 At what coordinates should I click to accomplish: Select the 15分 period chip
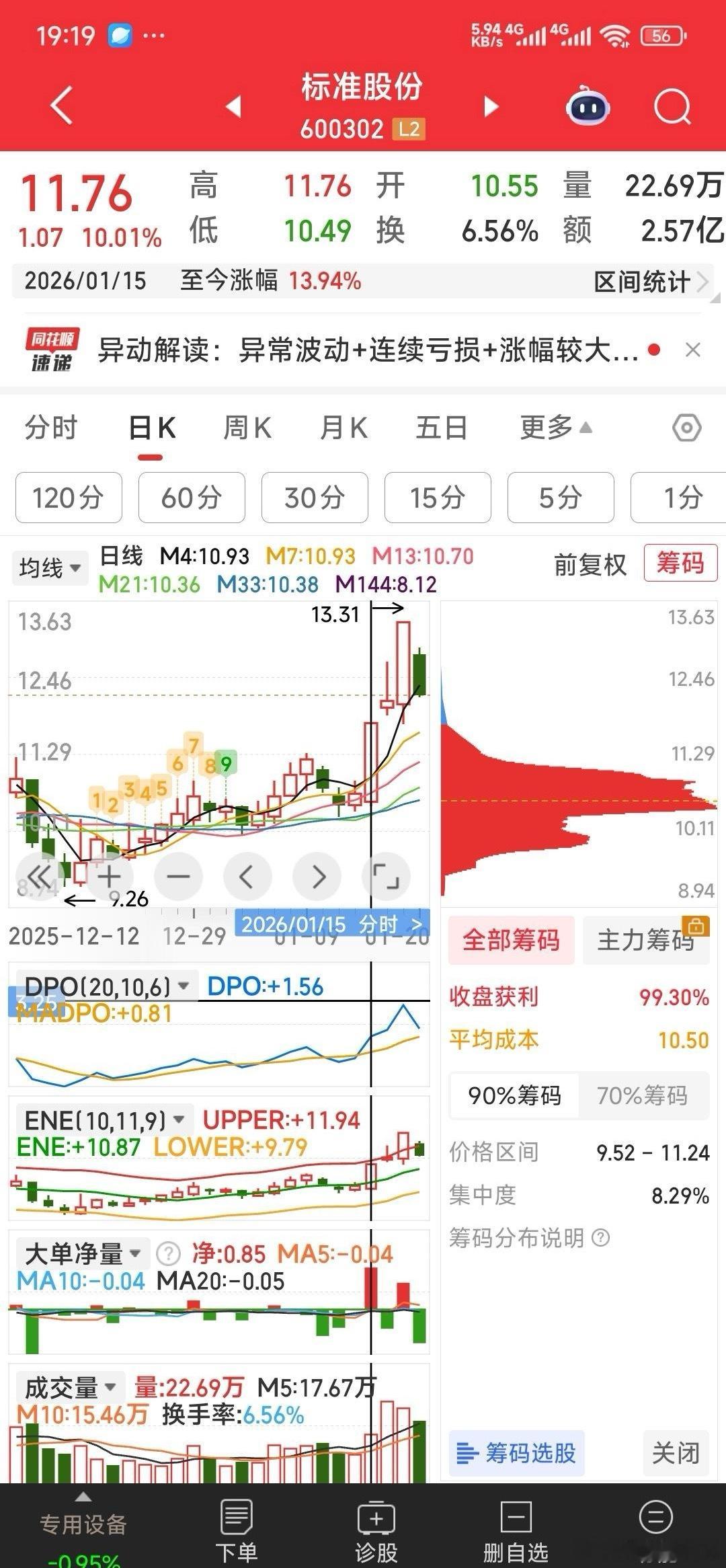coord(438,498)
